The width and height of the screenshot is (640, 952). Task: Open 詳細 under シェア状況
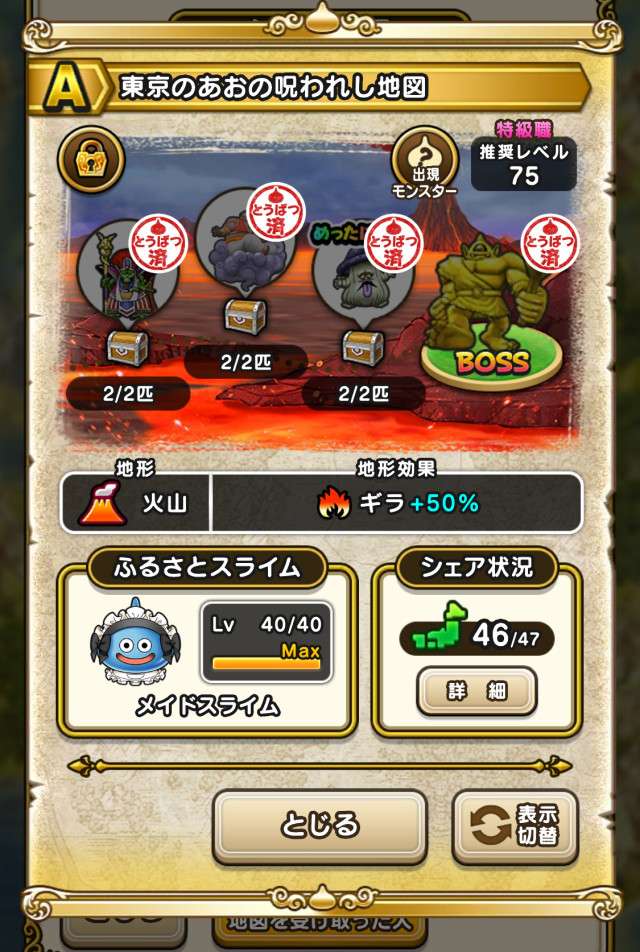tap(476, 690)
